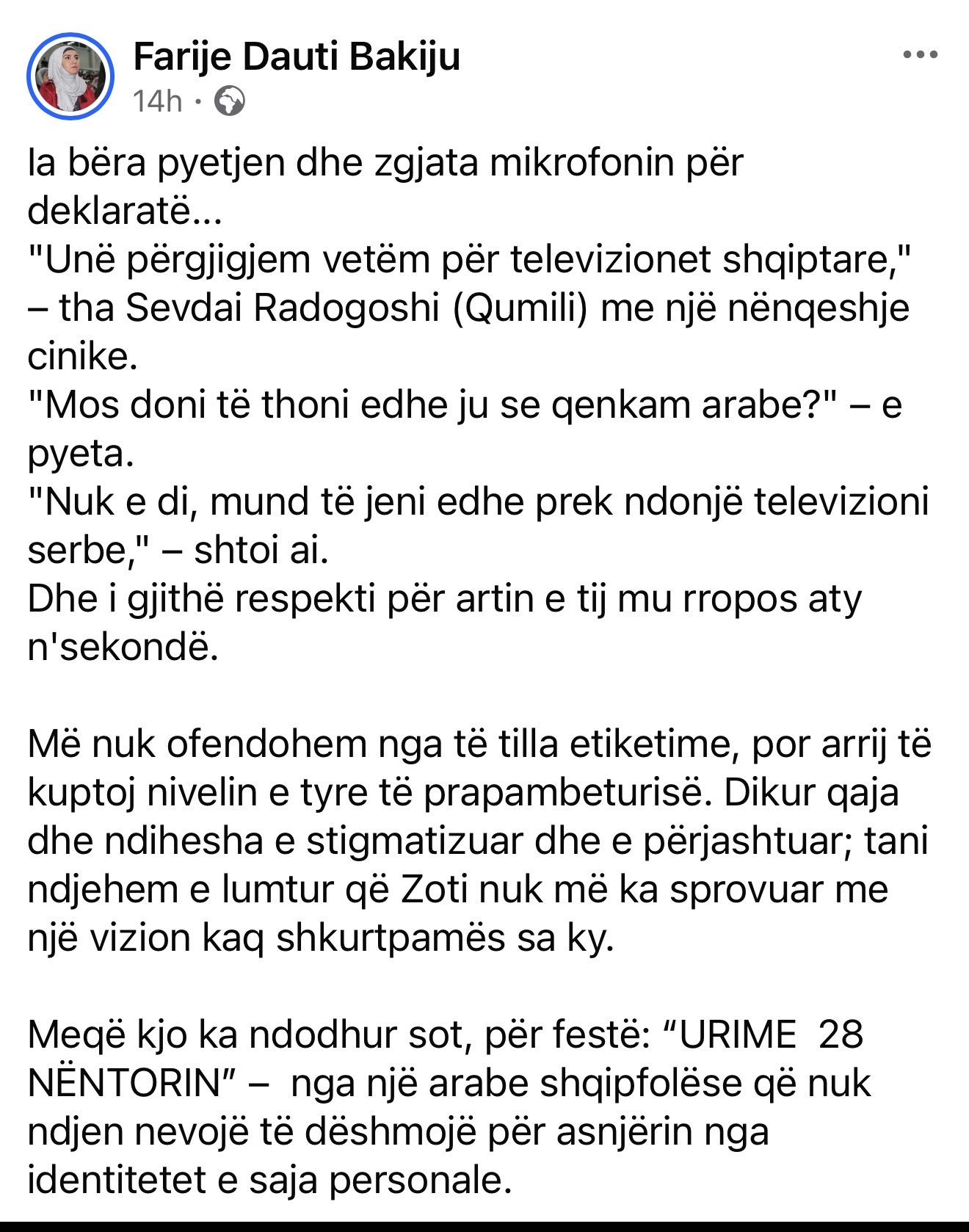Screen dimensions: 969x1232
Task: Open the 14h post timestamp
Action: 157,101
